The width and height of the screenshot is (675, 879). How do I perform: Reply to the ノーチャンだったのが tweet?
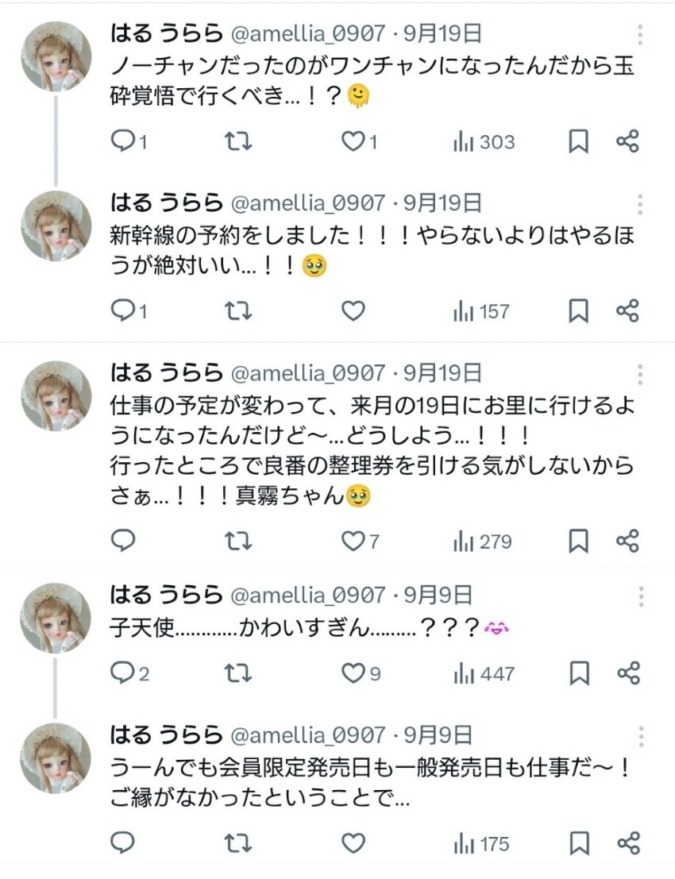click(122, 142)
